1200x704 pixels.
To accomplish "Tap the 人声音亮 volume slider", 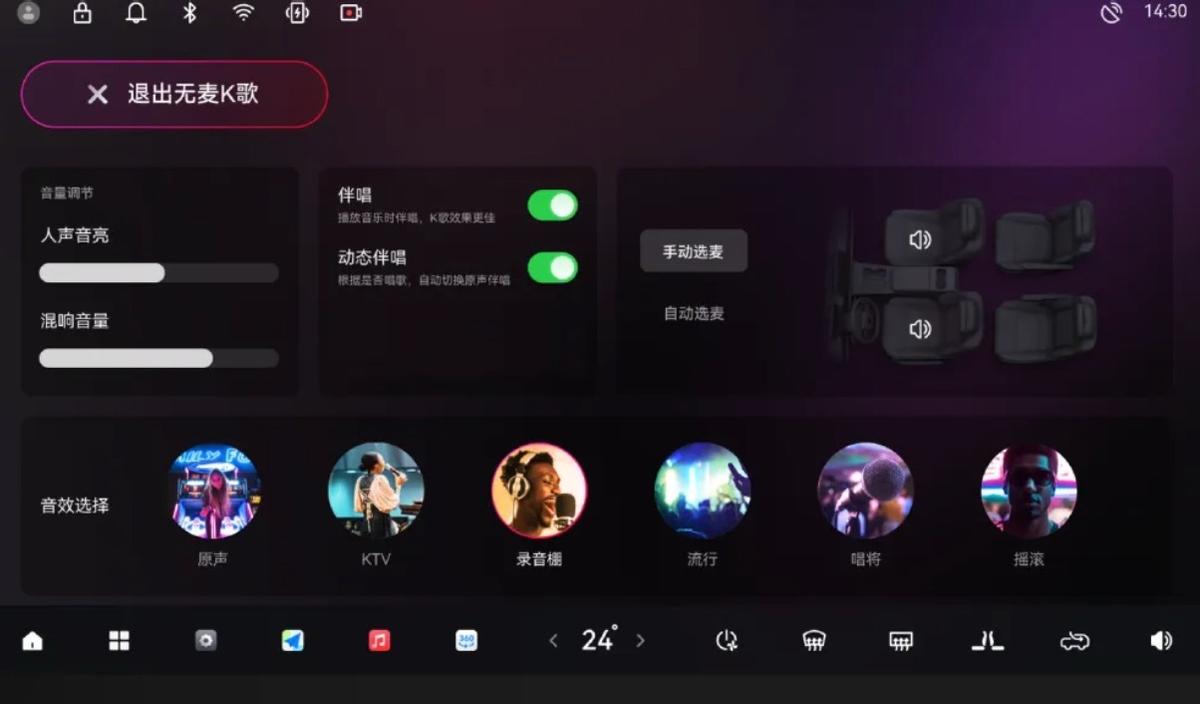I will point(158,273).
